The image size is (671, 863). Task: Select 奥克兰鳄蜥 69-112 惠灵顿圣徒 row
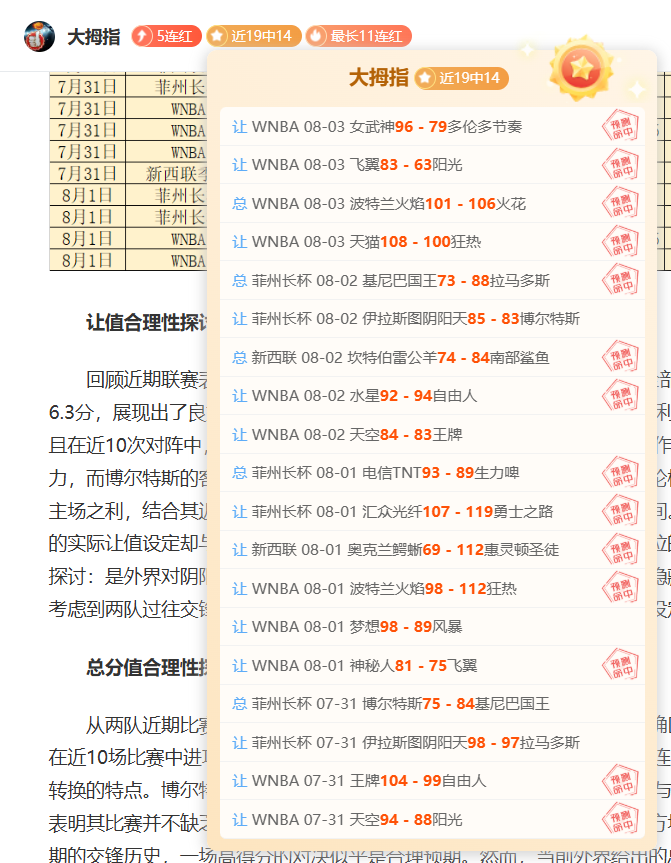[432, 550]
